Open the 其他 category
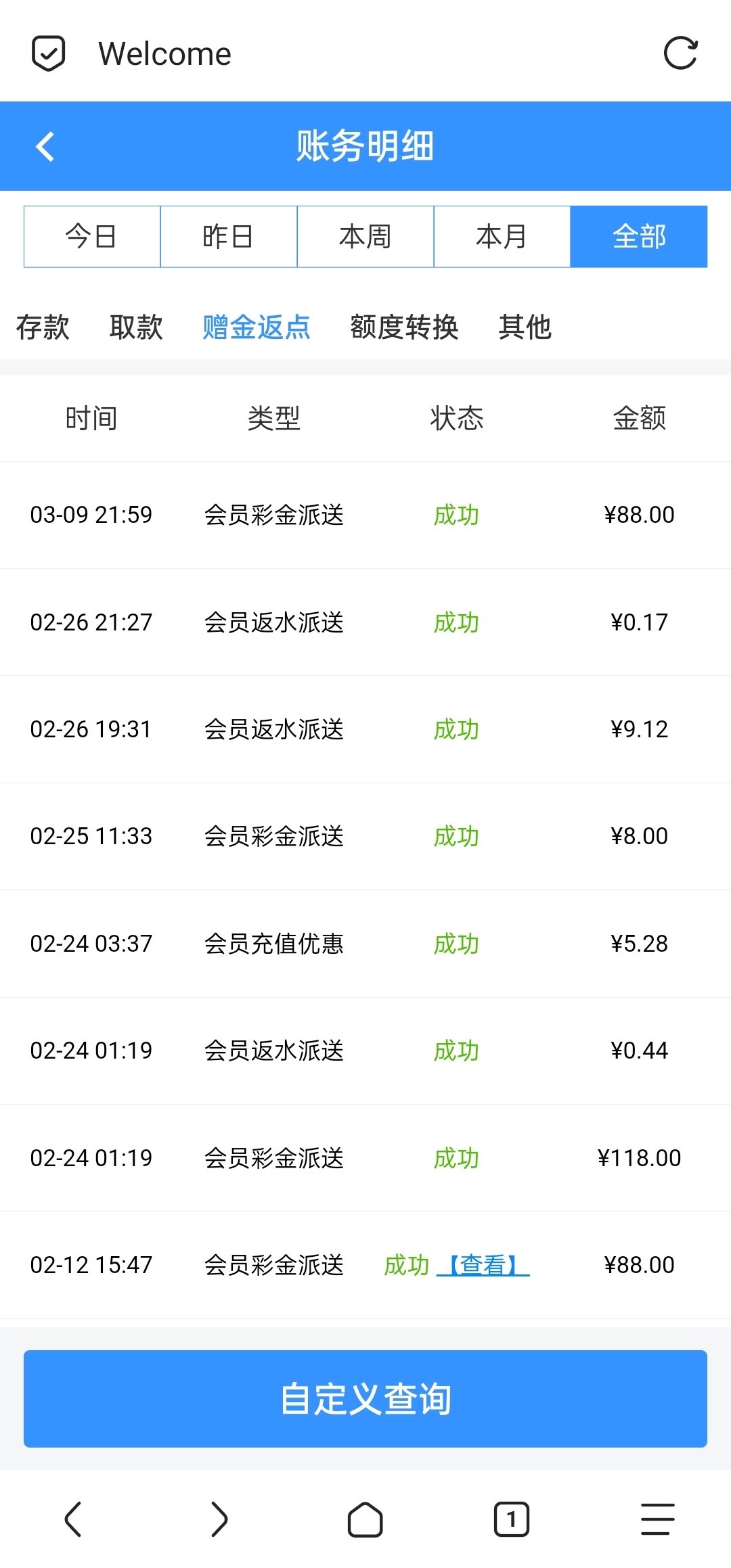Image resolution: width=731 pixels, height=1568 pixels. (525, 327)
